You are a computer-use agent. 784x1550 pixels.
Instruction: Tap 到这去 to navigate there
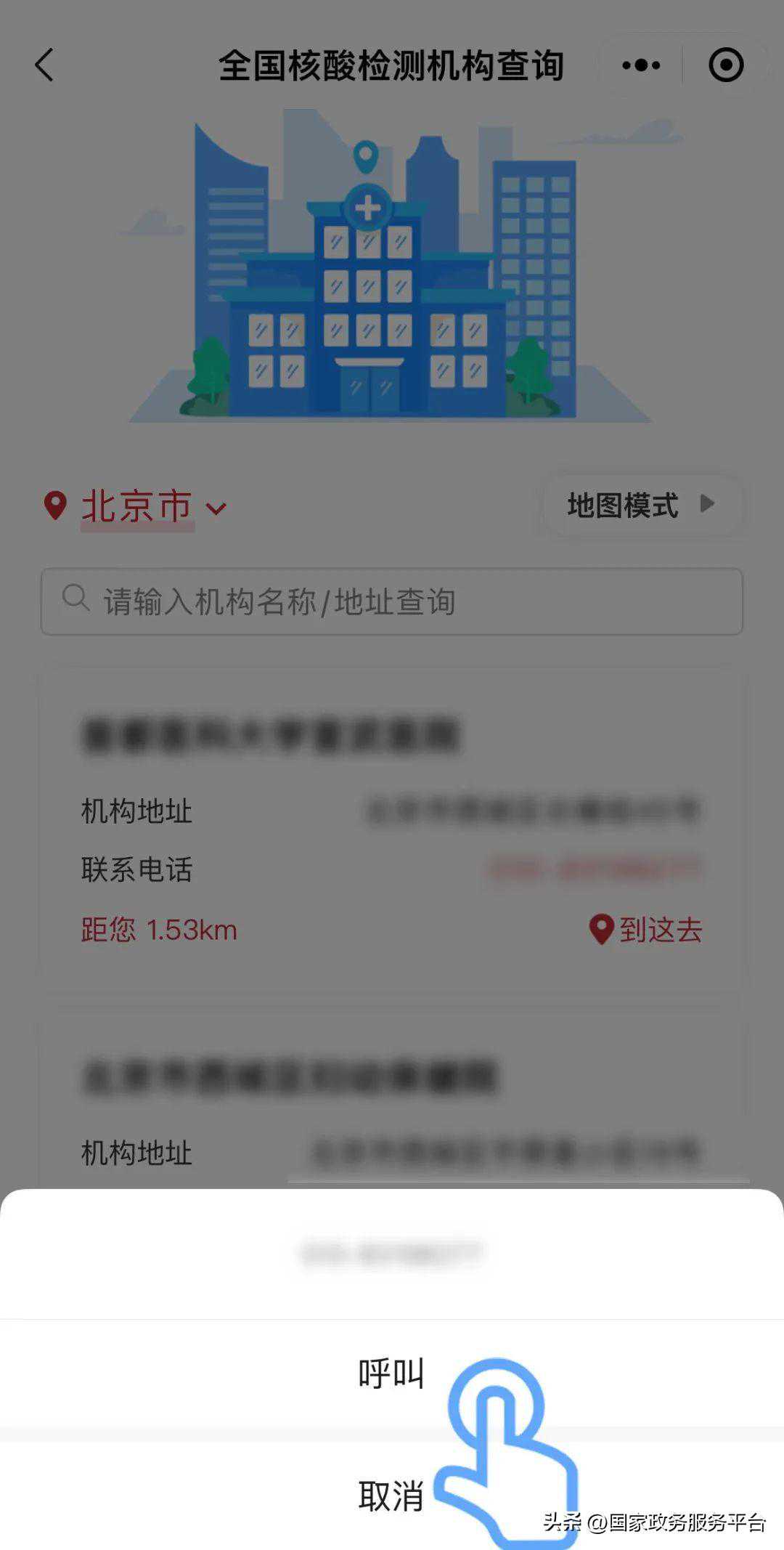point(645,930)
